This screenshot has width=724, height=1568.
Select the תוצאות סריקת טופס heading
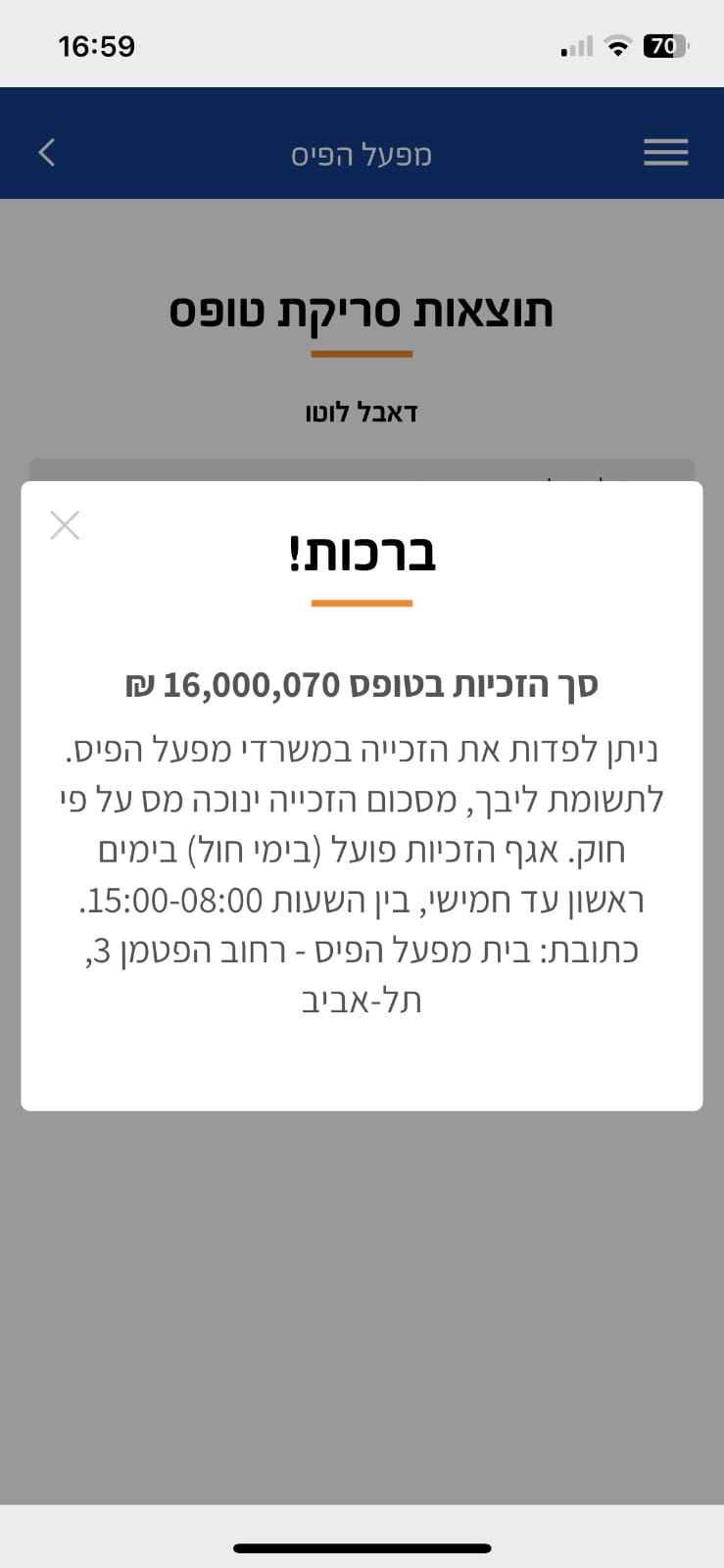point(361,311)
